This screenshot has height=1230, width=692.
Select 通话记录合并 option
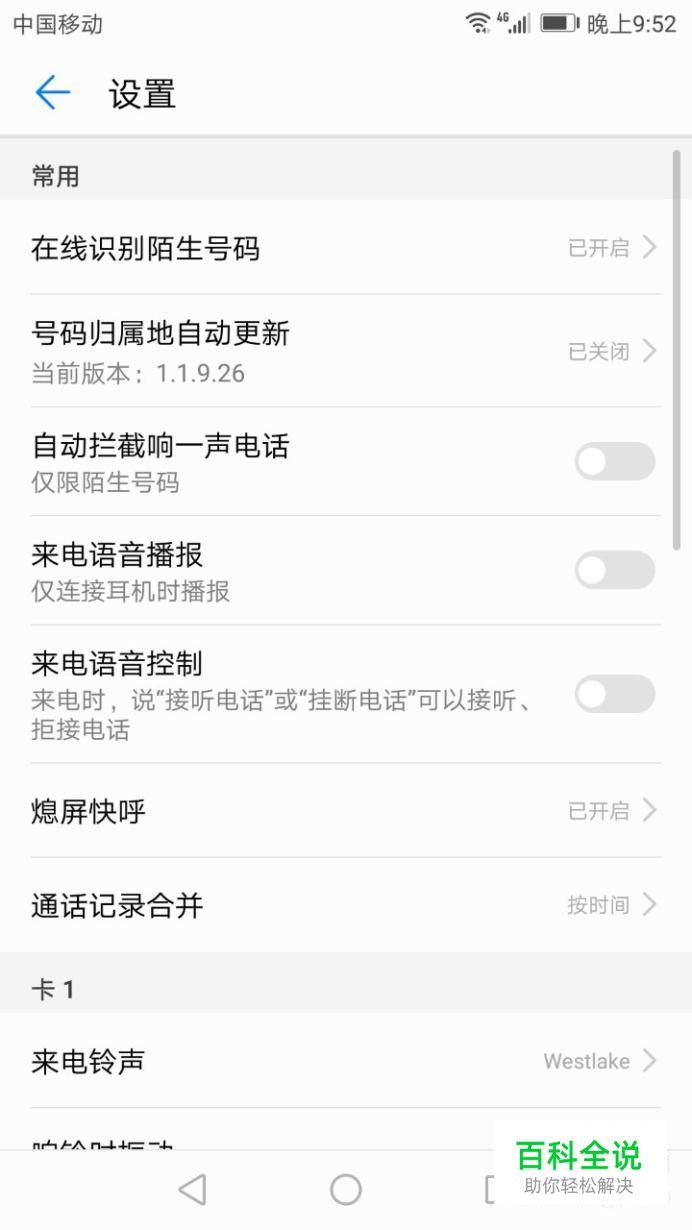point(345,905)
